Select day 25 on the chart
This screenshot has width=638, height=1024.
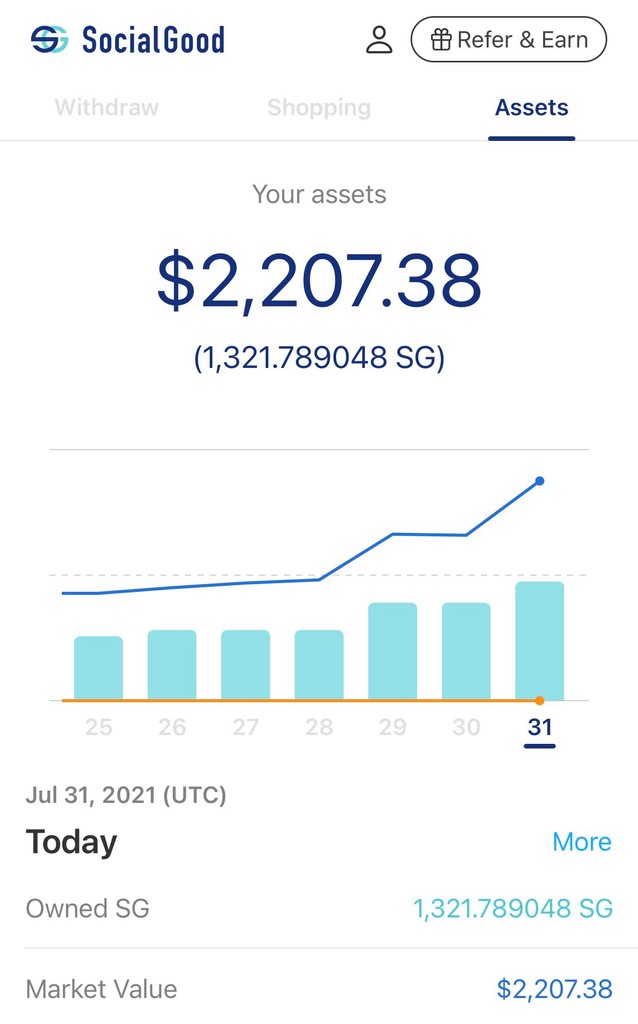(x=98, y=727)
